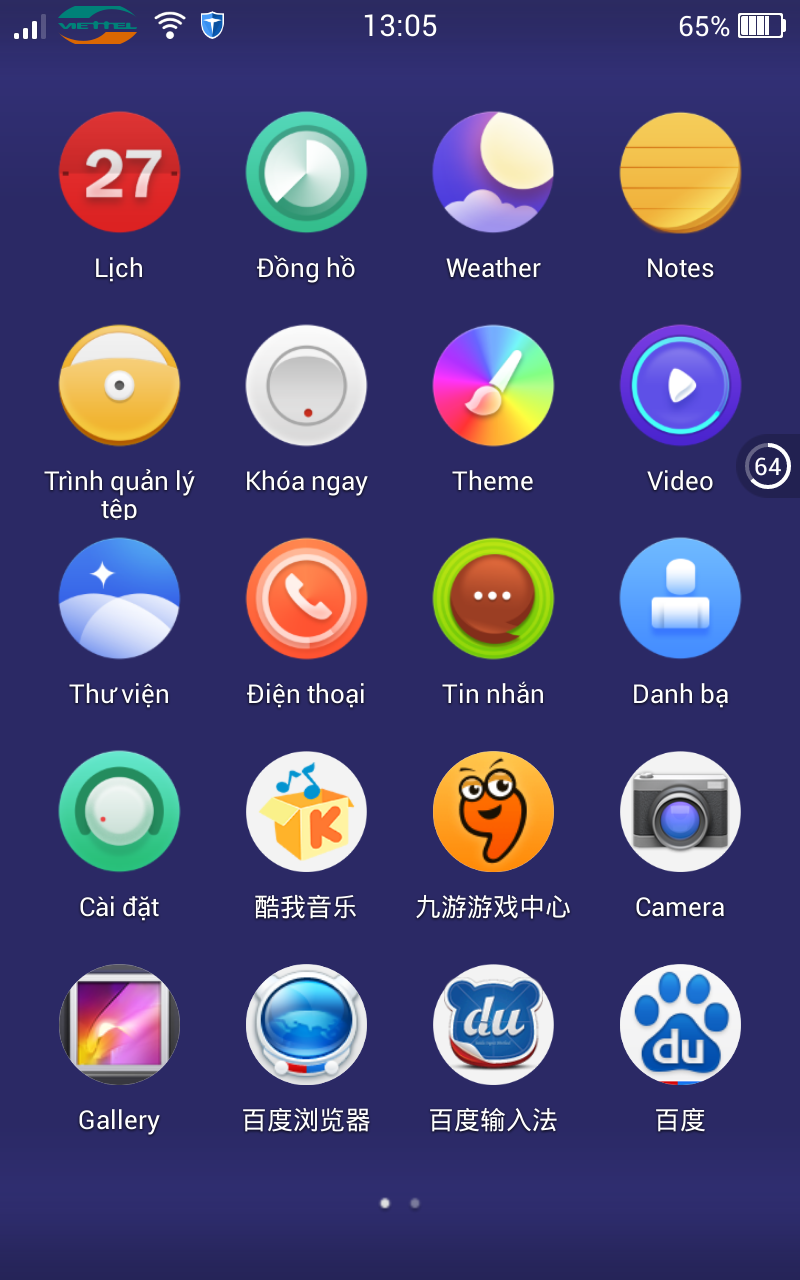Launch the 百度浏览器 browser
Image resolution: width=800 pixels, height=1280 pixels.
coord(306,1024)
